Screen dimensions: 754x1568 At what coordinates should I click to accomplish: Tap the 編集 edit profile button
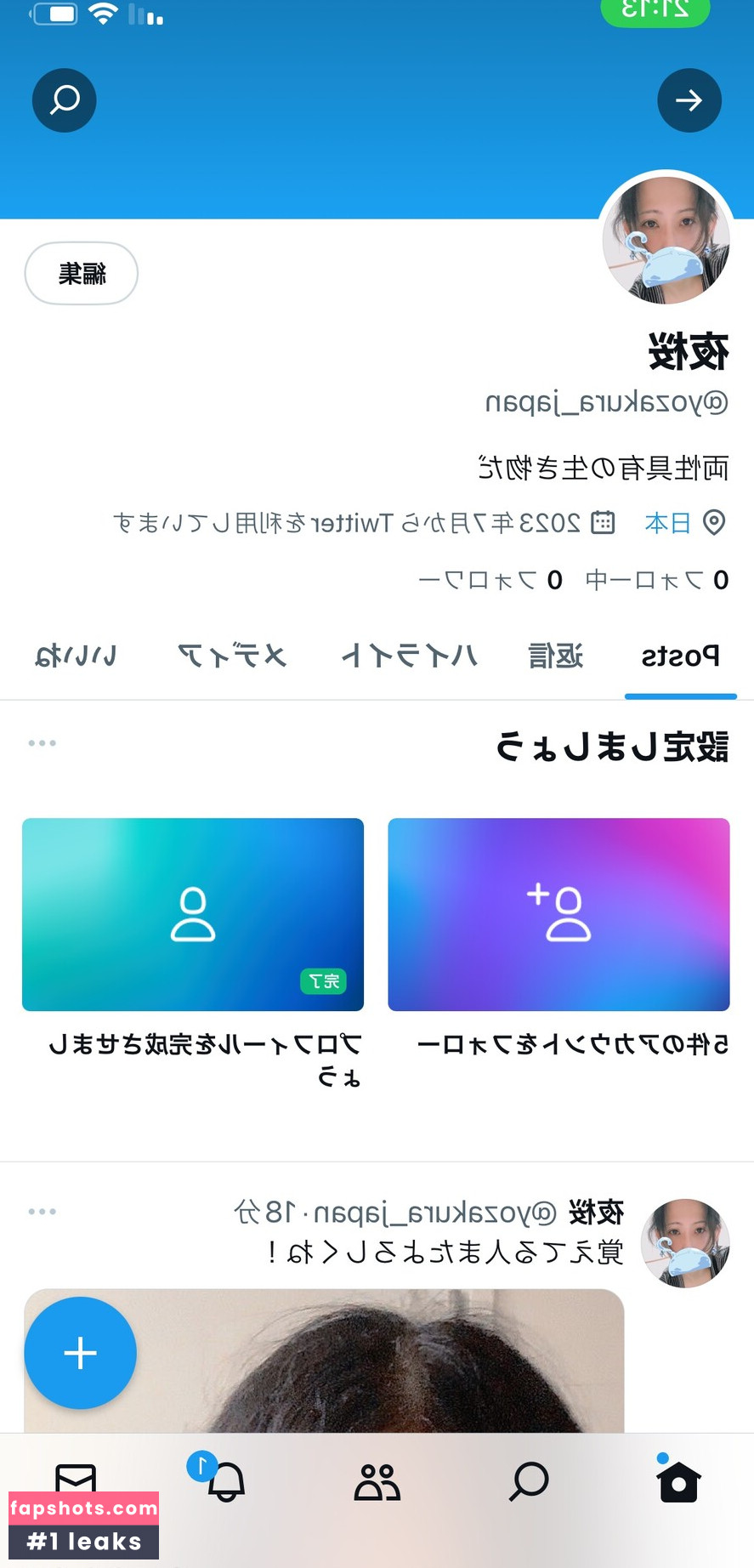[82, 274]
